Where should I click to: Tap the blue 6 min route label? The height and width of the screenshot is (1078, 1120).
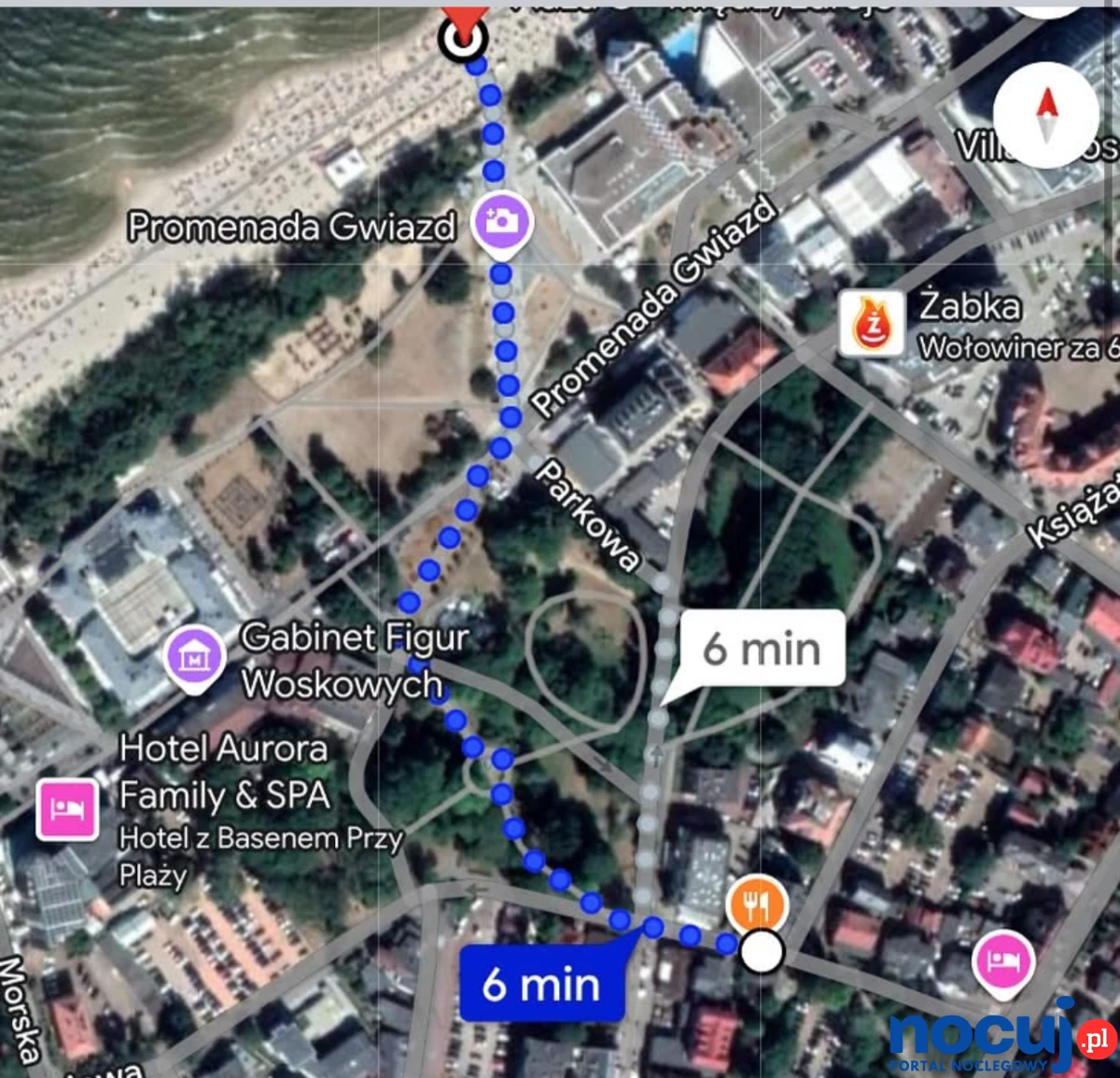541,984
